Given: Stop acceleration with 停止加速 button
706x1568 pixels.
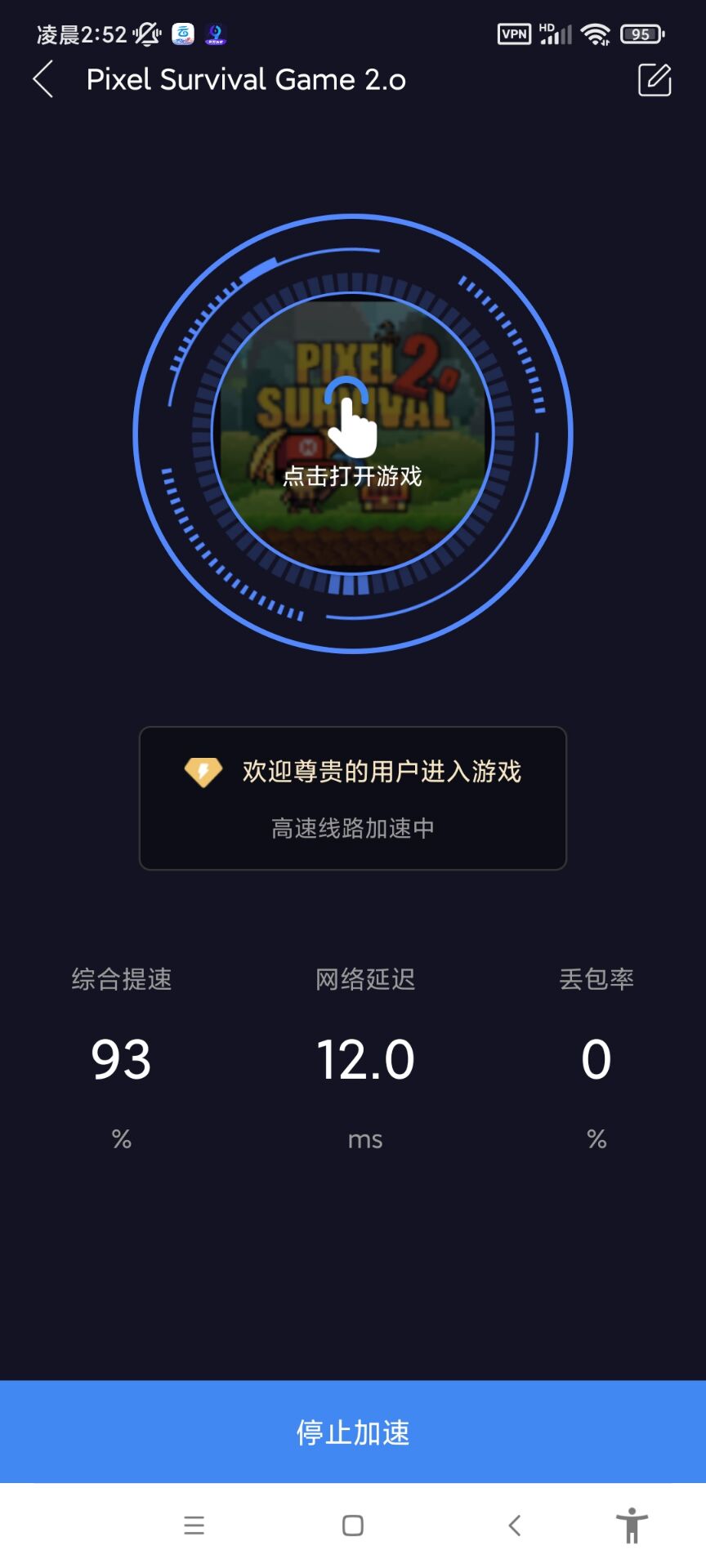Looking at the screenshot, I should (x=353, y=1432).
